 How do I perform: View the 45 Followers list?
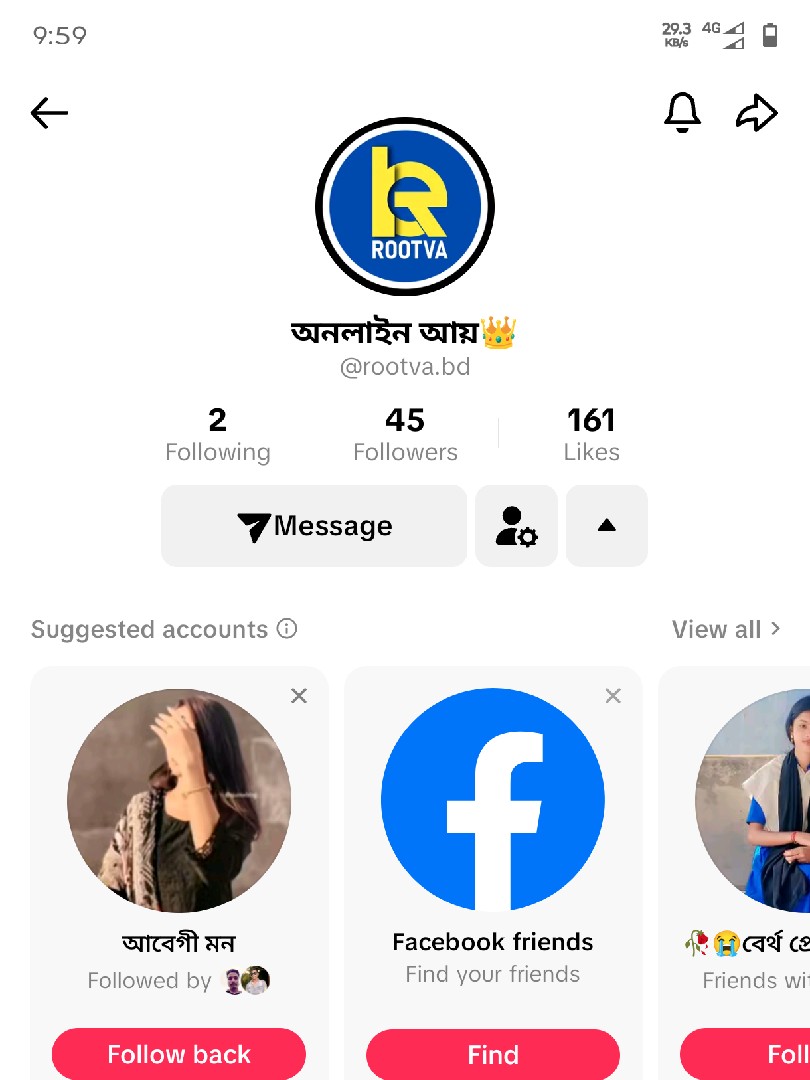coord(405,435)
